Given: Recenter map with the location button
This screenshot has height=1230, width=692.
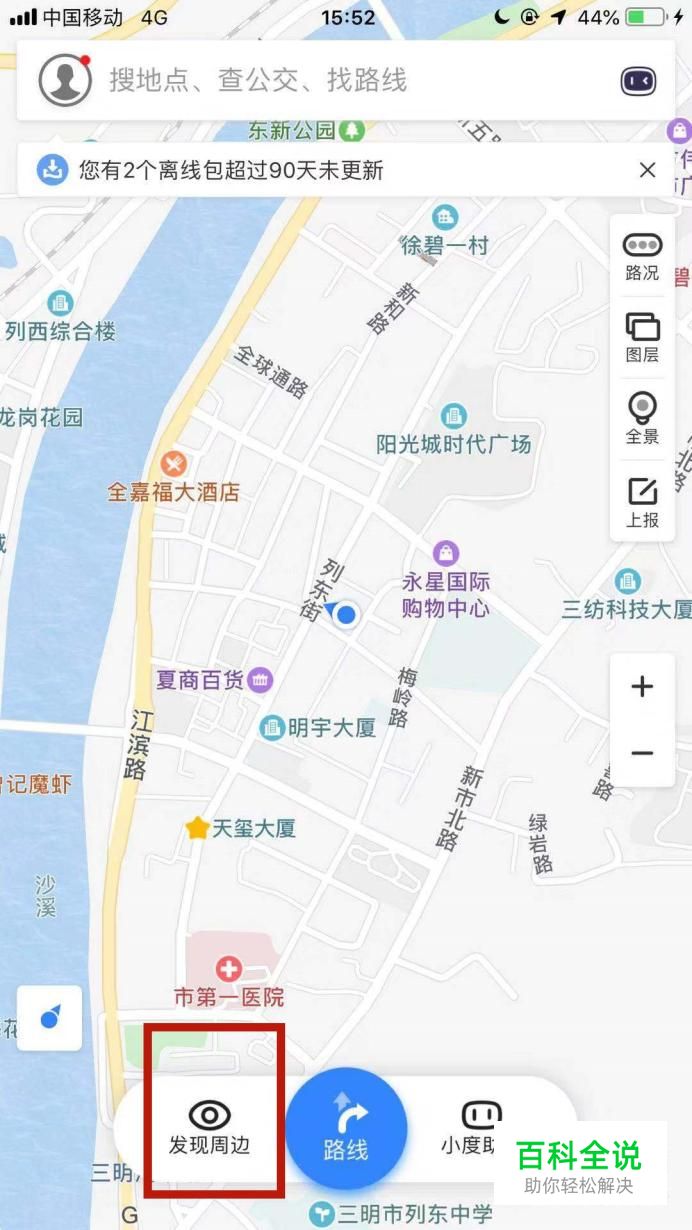Looking at the screenshot, I should pos(50,1018).
